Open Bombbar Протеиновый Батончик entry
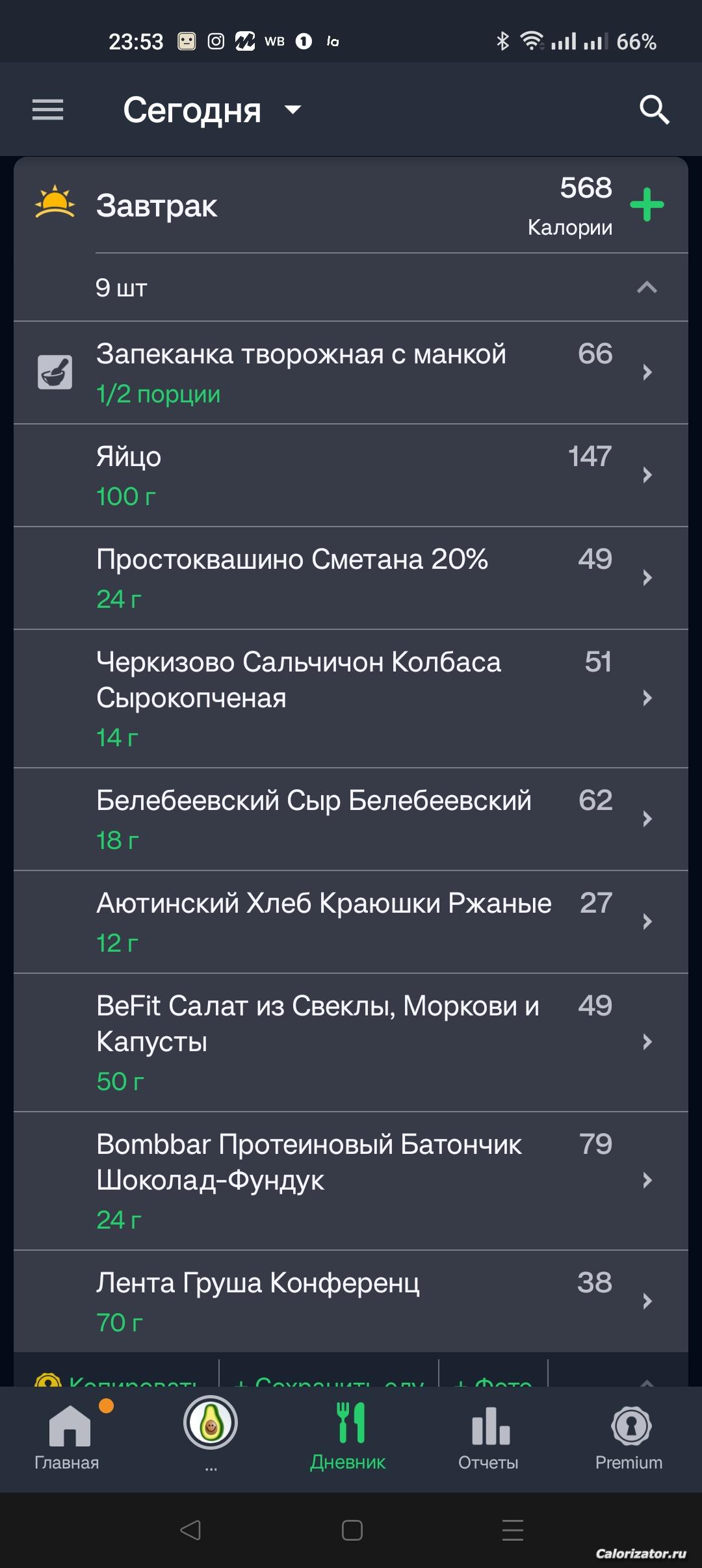Viewport: 702px width, 1568px height. (x=351, y=1181)
